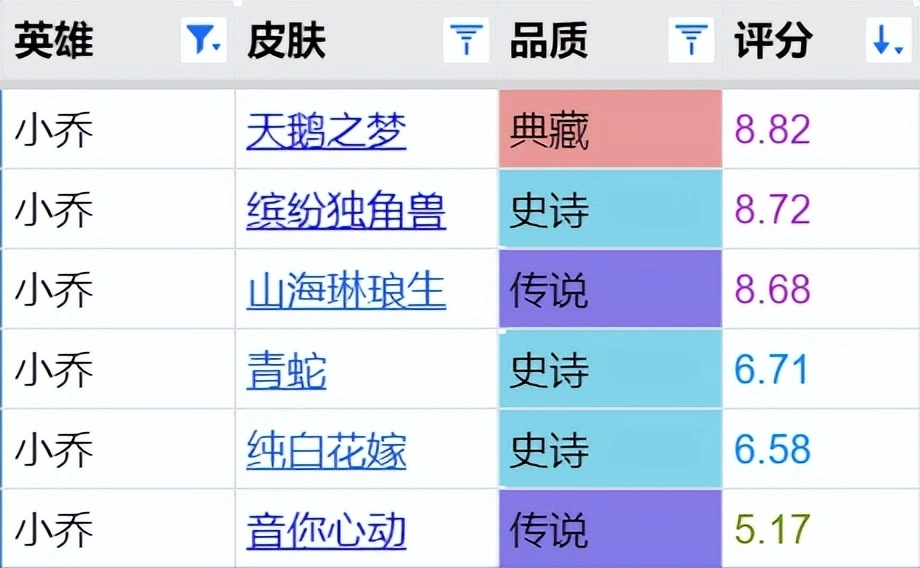This screenshot has height=568, width=920.
Task: Open the 品质 column filter
Action: (x=689, y=41)
